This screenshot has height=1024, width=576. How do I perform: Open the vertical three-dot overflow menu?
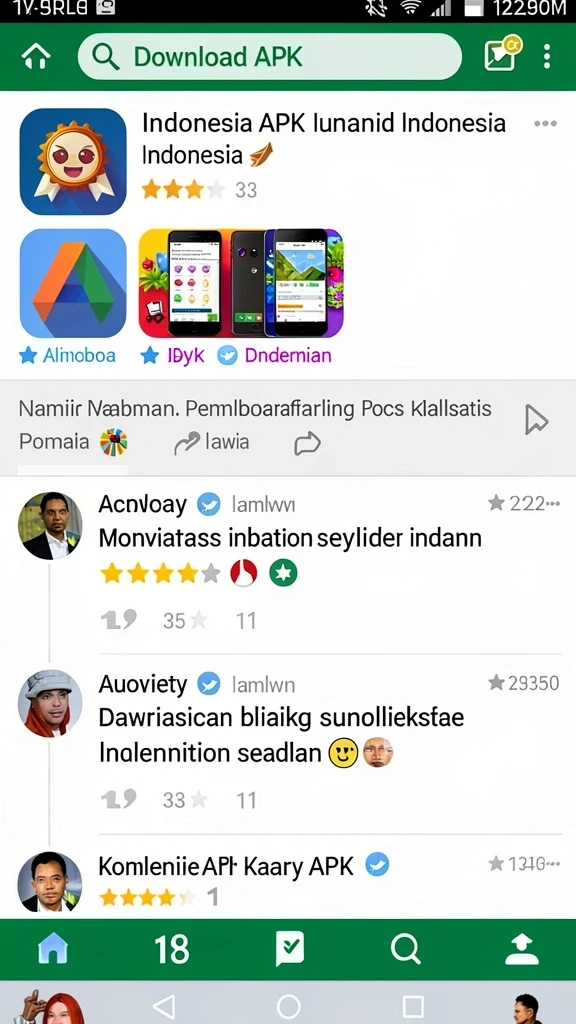point(547,56)
